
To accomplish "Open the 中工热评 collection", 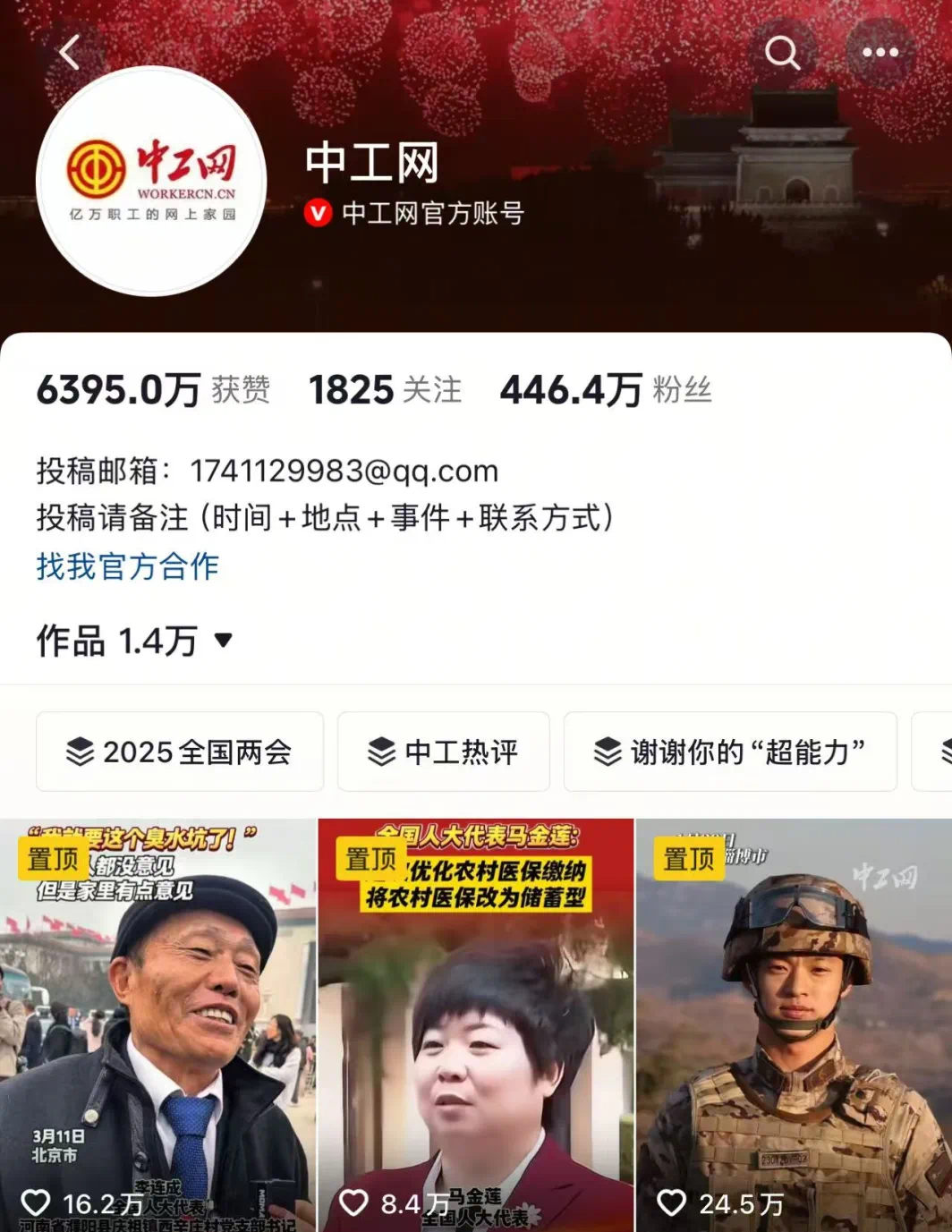I will coord(444,752).
